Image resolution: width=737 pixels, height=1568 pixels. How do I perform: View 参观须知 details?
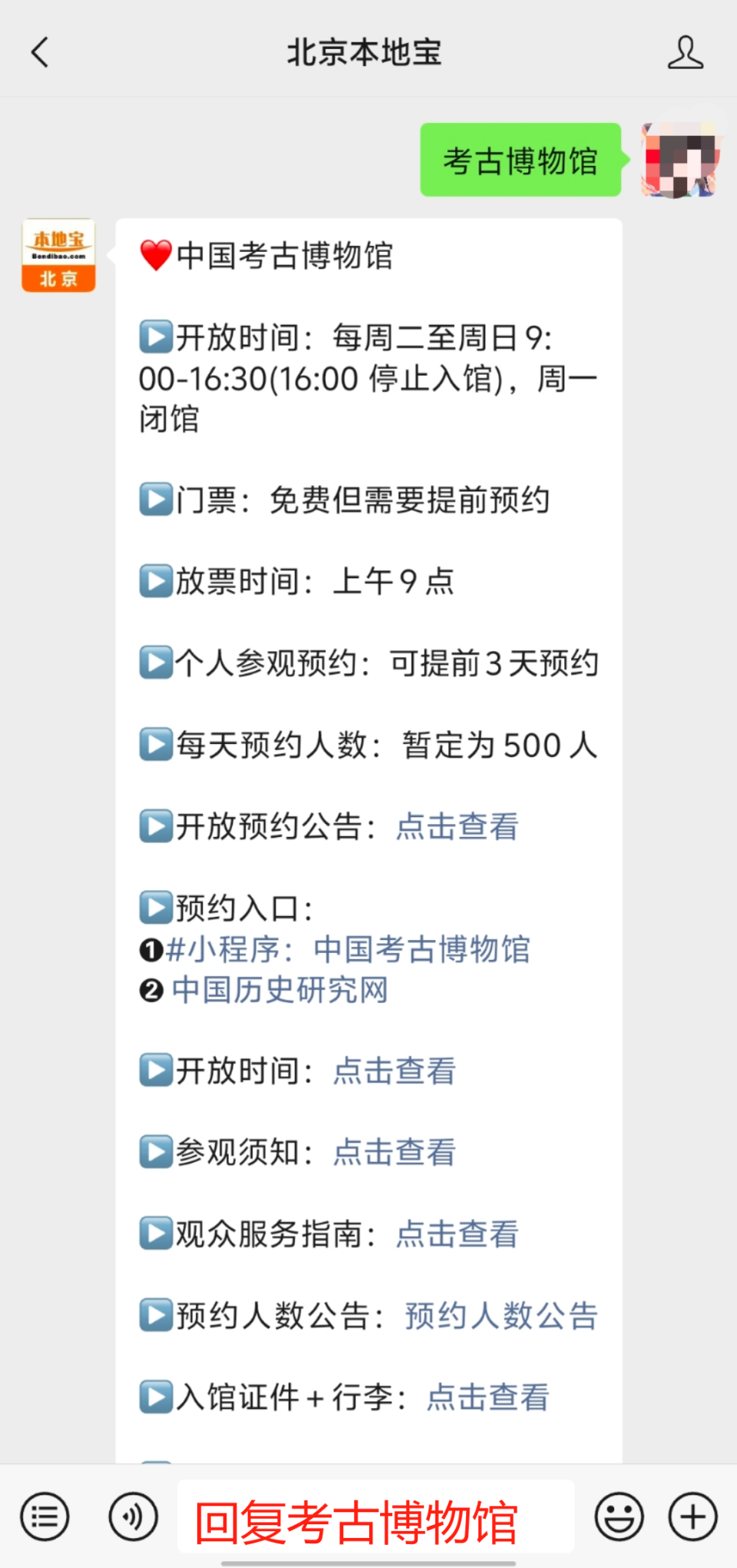click(393, 1152)
